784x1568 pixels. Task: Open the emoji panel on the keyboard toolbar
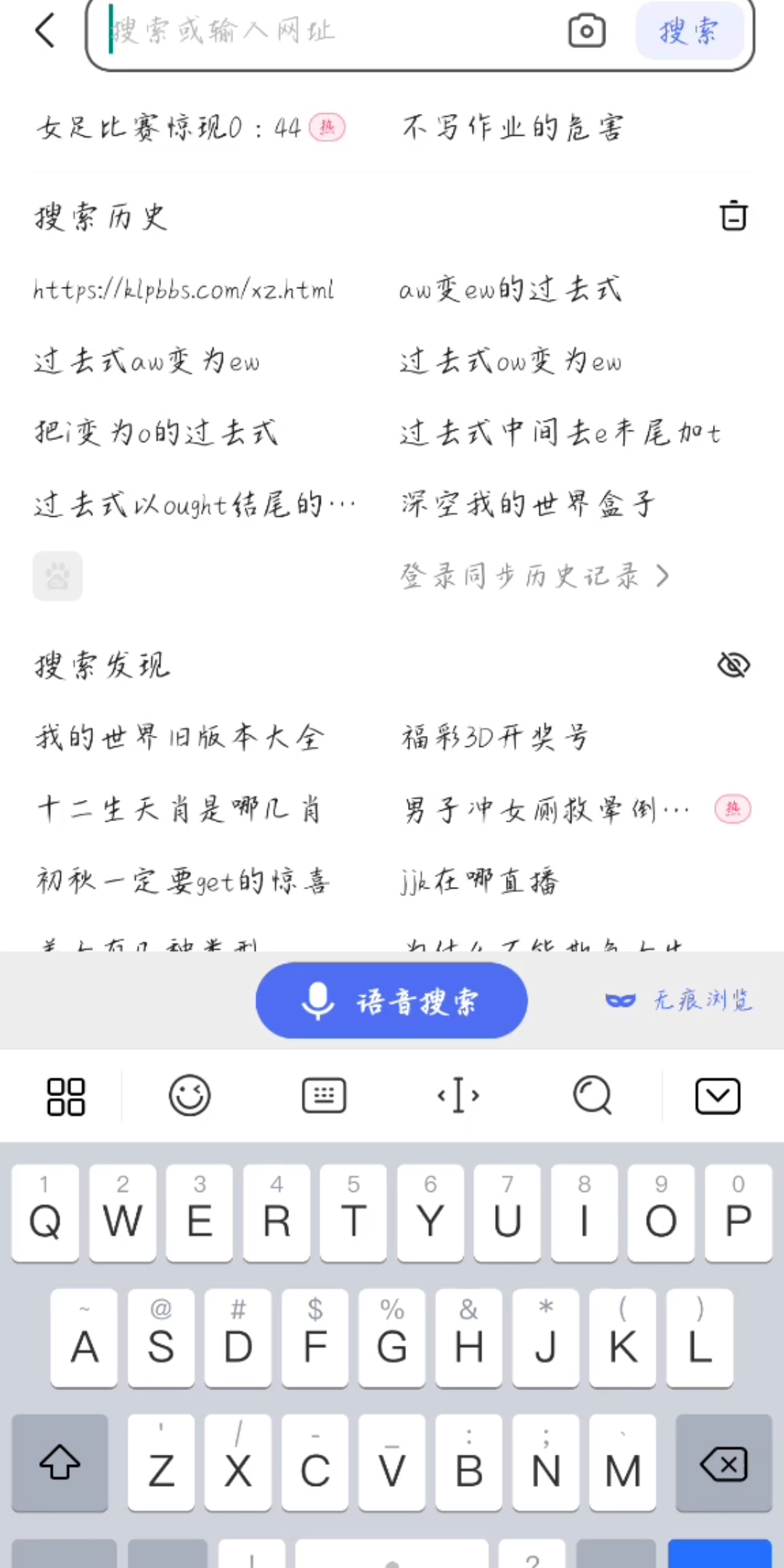[x=190, y=1095]
